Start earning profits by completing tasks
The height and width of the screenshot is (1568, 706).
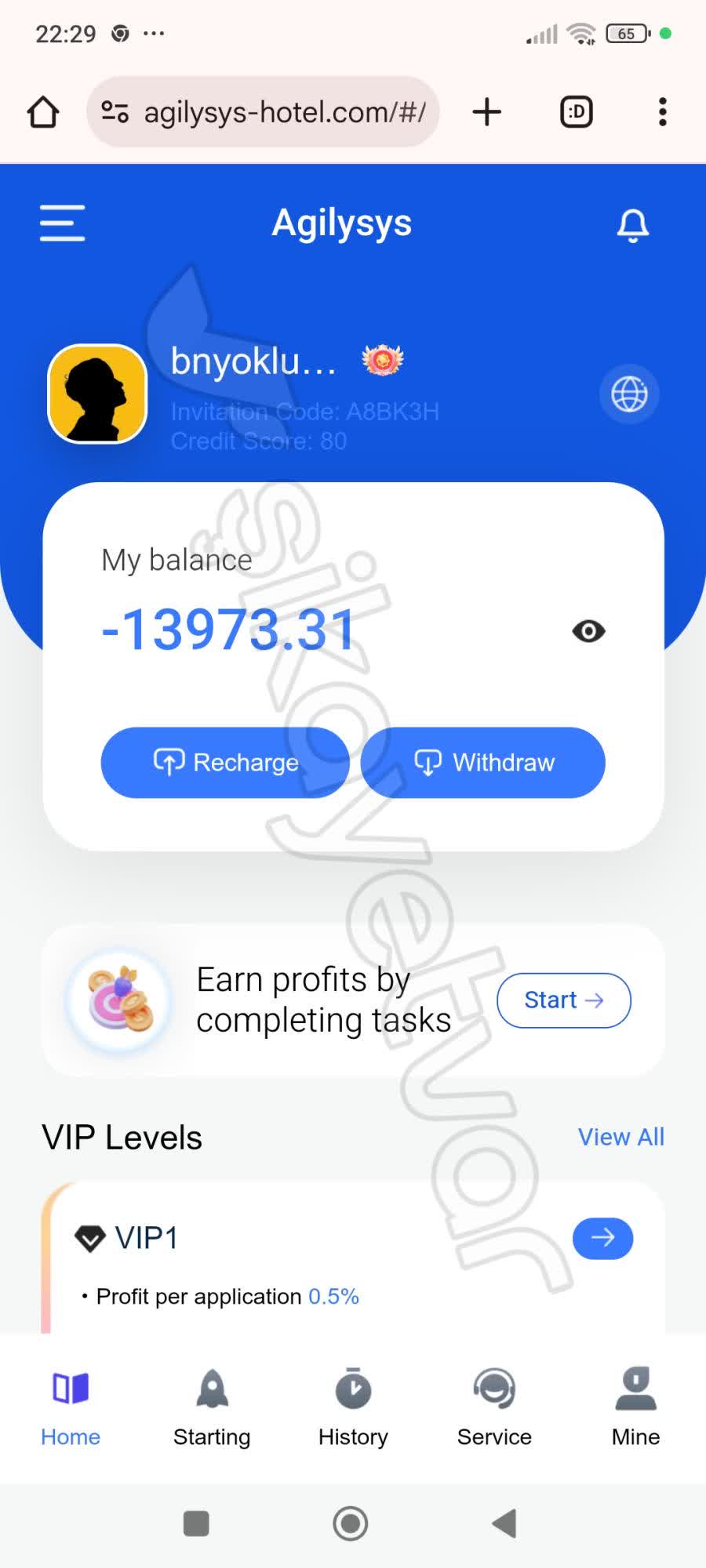pos(563,1000)
